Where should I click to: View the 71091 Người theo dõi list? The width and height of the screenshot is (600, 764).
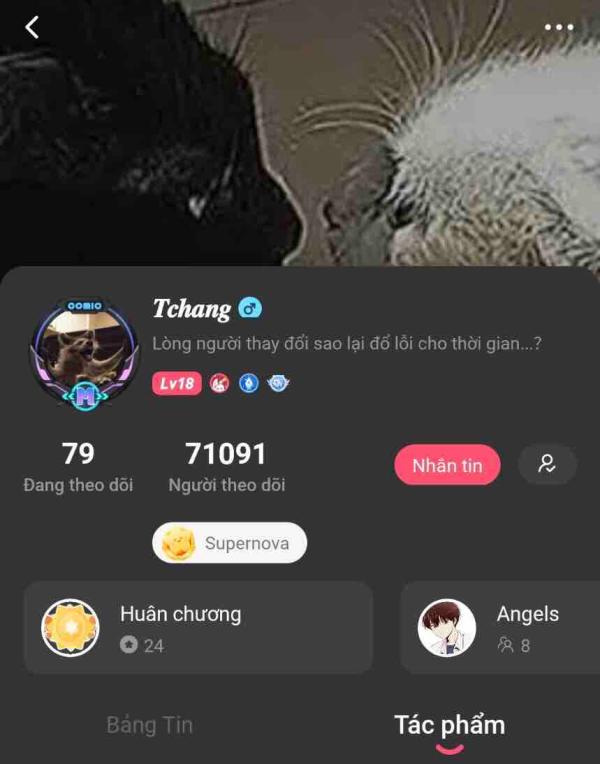(226, 468)
